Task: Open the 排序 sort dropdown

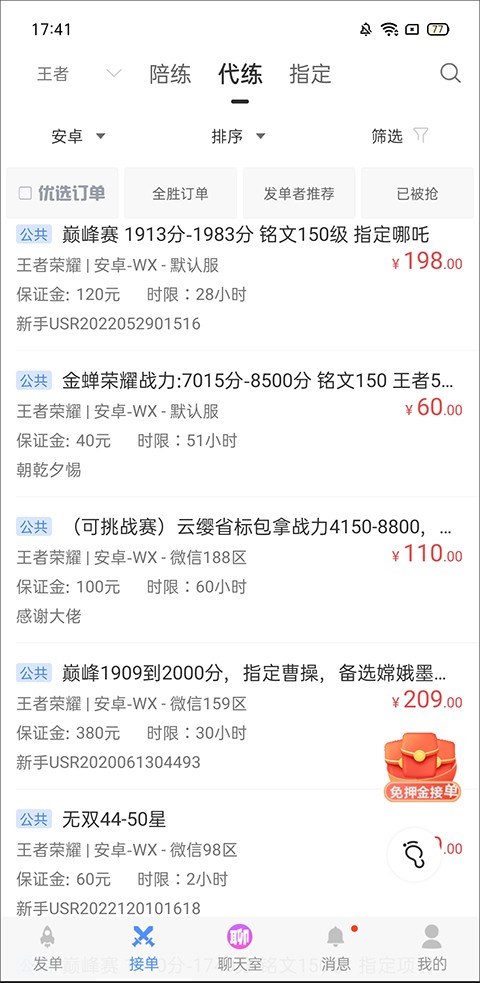Action: 239,136
